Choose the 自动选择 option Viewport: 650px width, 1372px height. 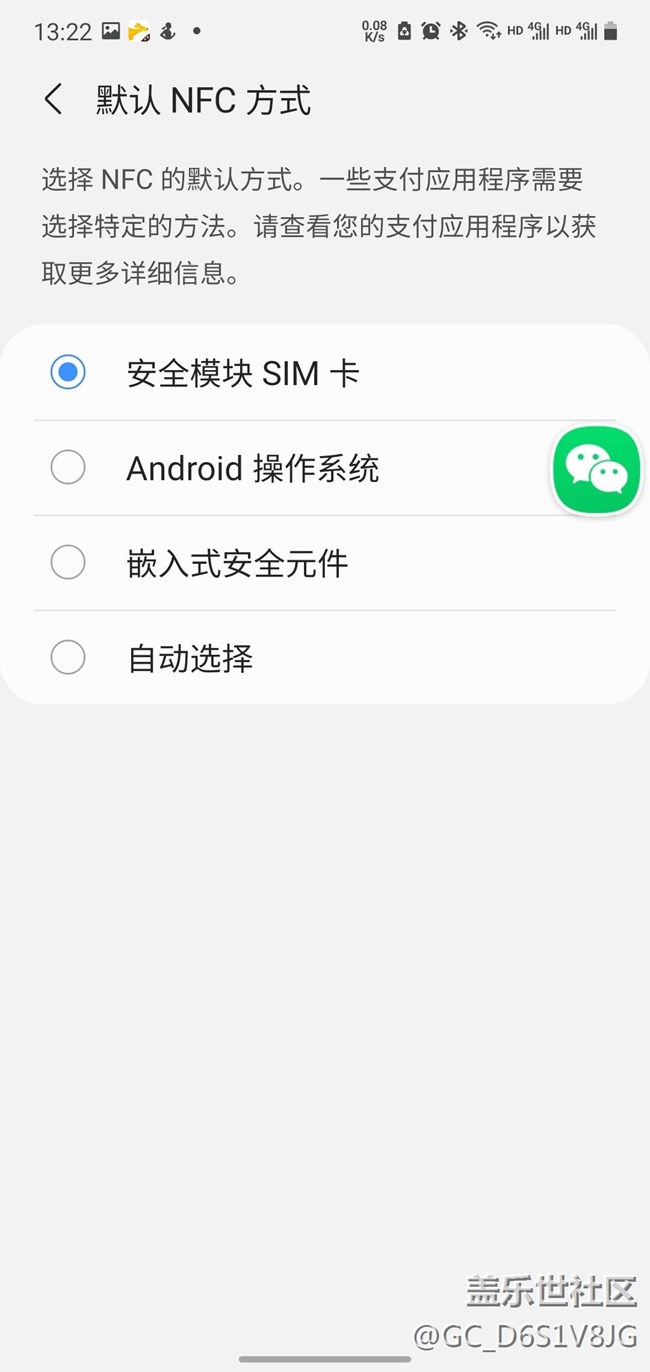[325, 658]
